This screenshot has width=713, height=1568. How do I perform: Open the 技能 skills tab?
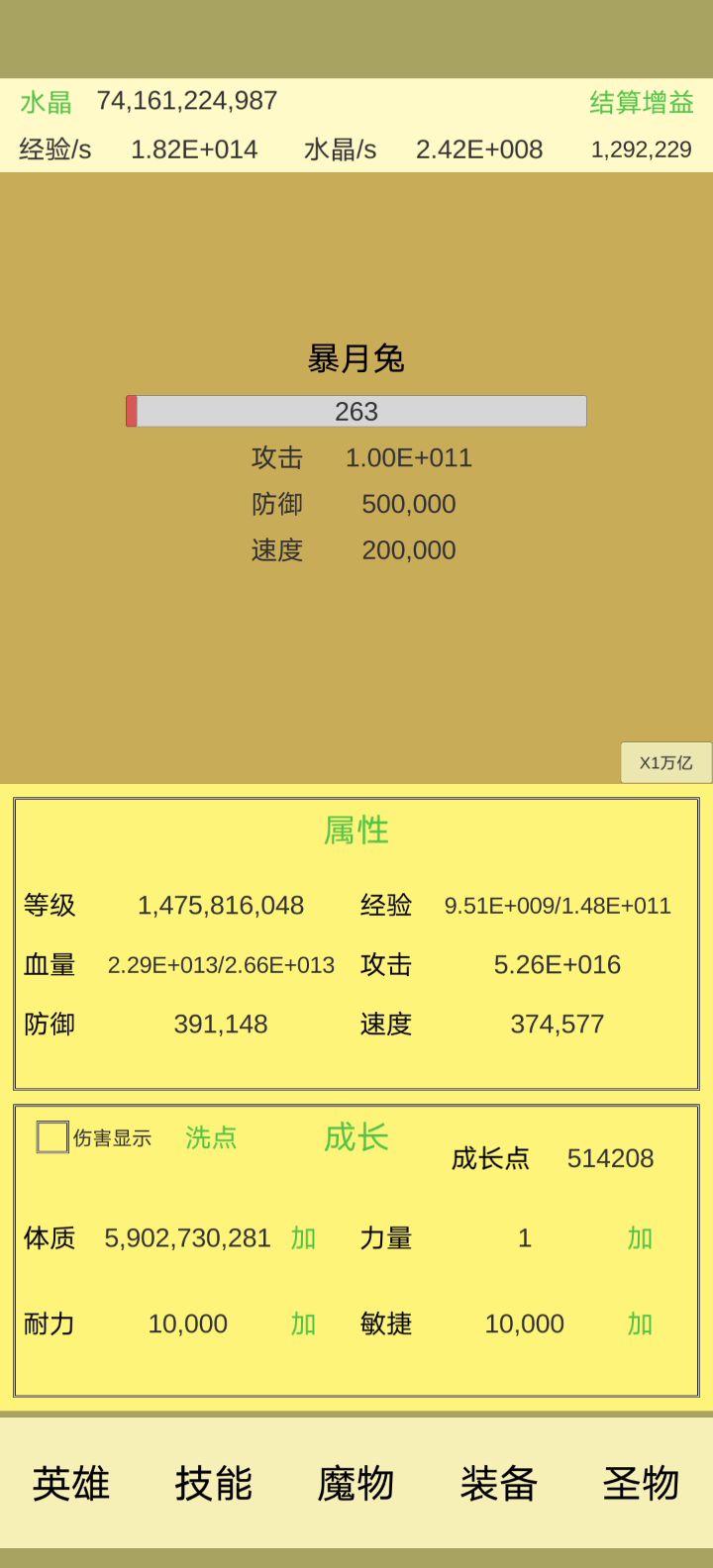214,1483
